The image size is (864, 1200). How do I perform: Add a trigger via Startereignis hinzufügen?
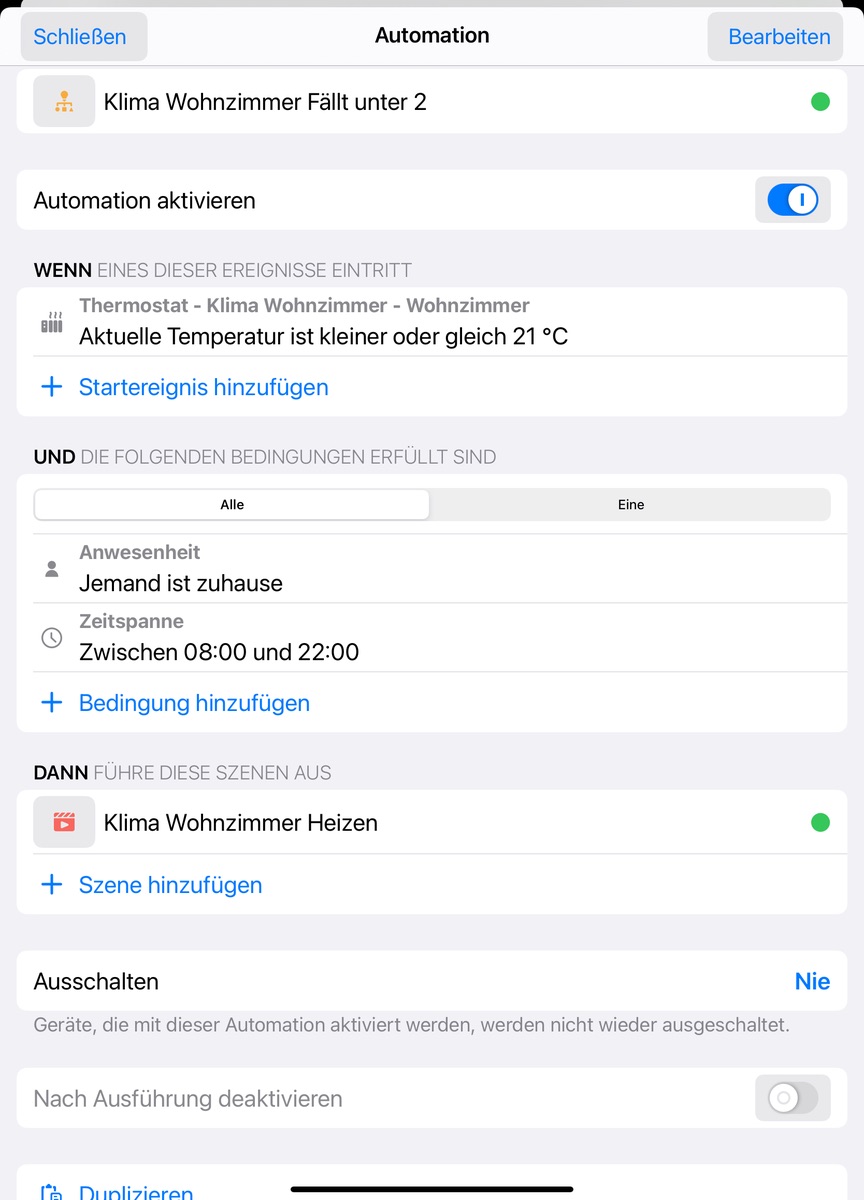tap(203, 387)
